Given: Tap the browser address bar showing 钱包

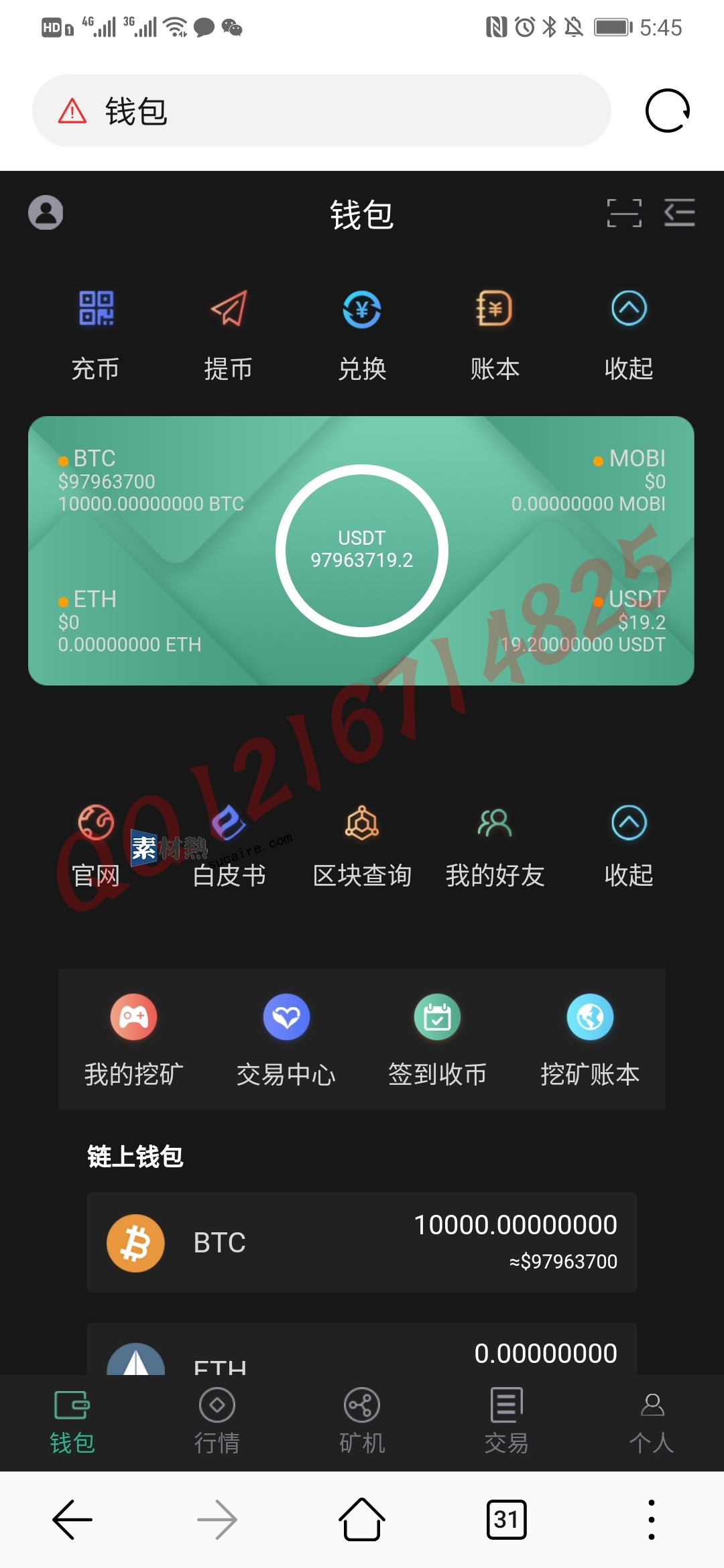Looking at the screenshot, I should tap(322, 111).
